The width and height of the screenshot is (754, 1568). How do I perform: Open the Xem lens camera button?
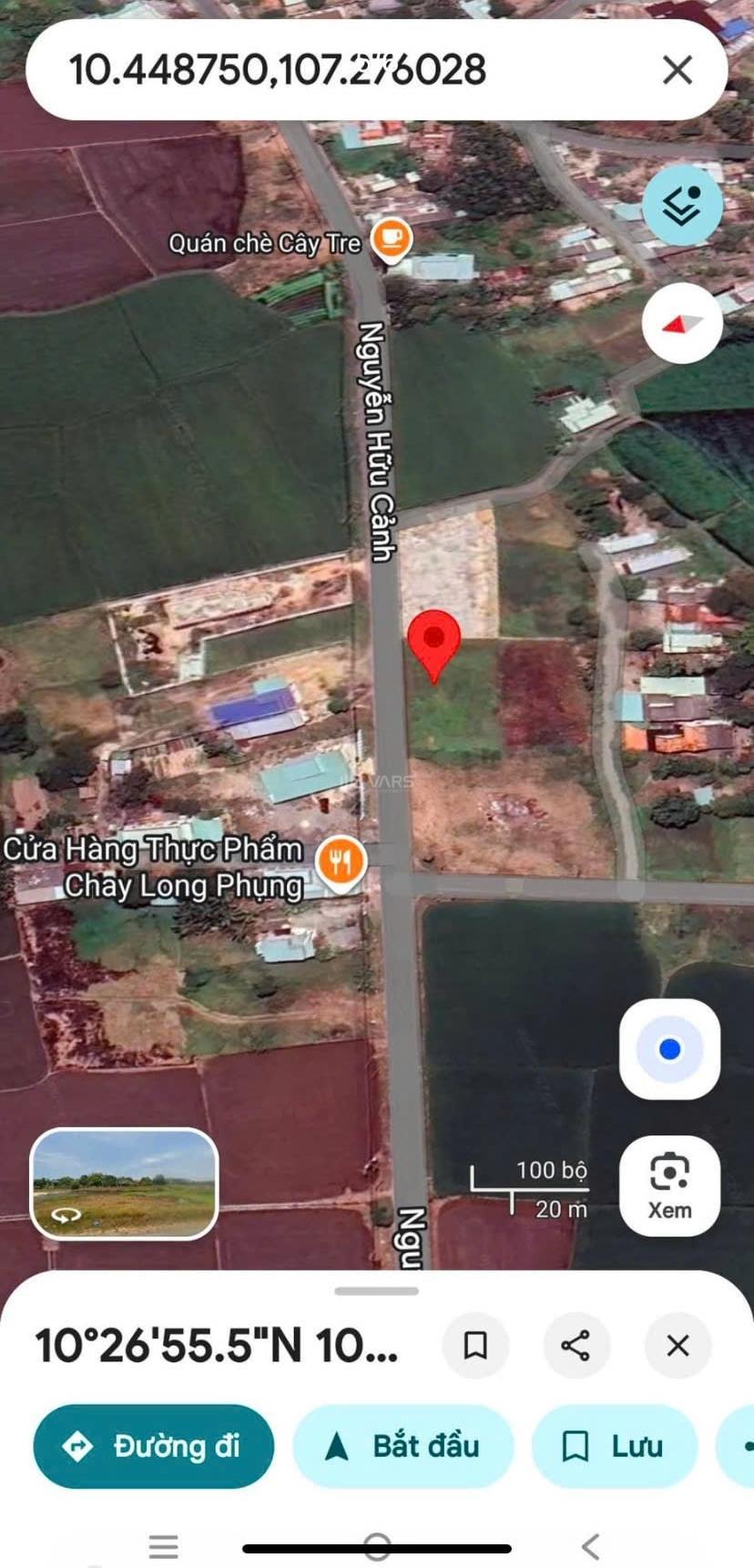coord(669,1185)
